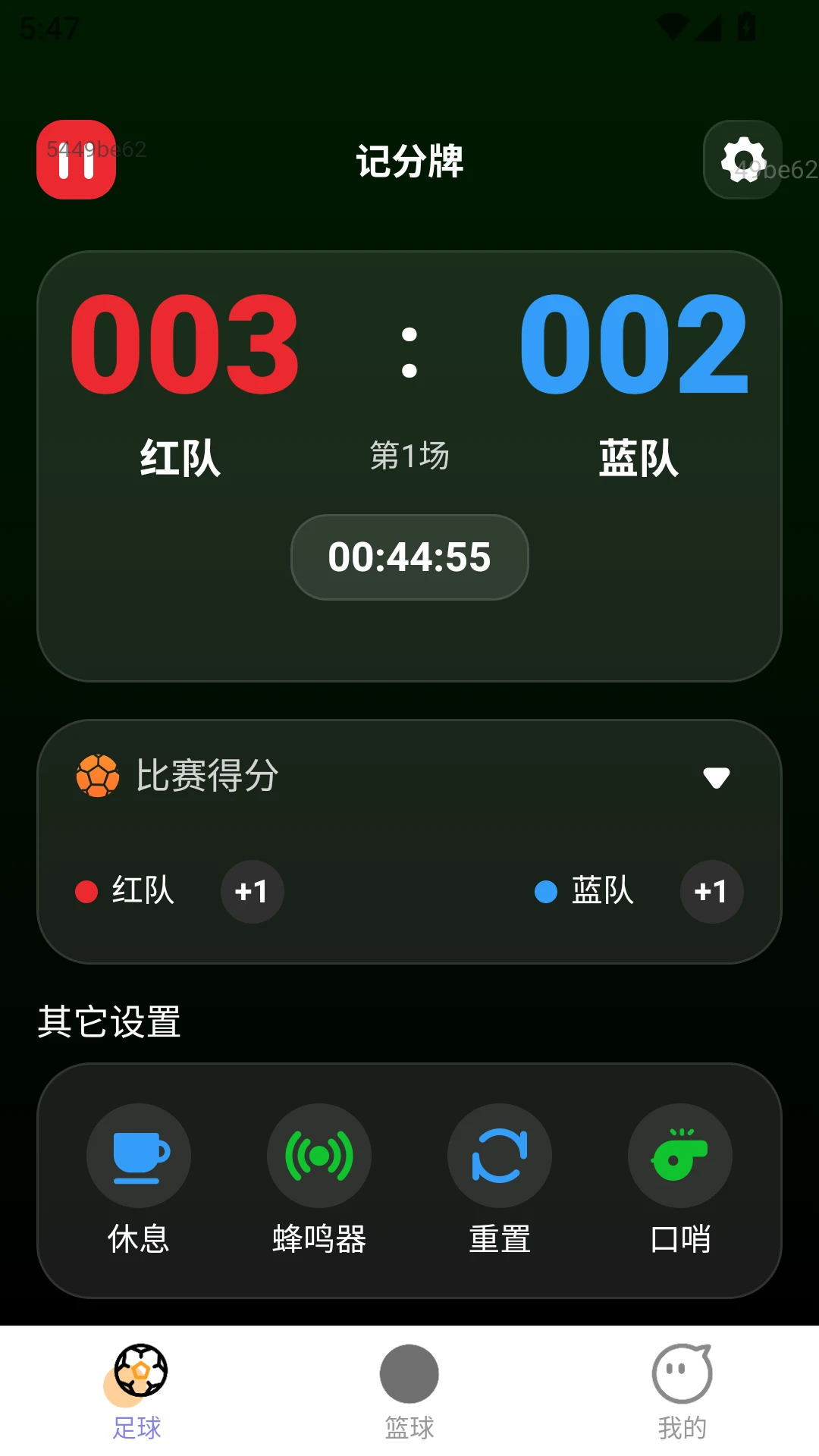Screen dimensions: 819x1456
Task: Select the 足球 tab
Action: 136,1392
